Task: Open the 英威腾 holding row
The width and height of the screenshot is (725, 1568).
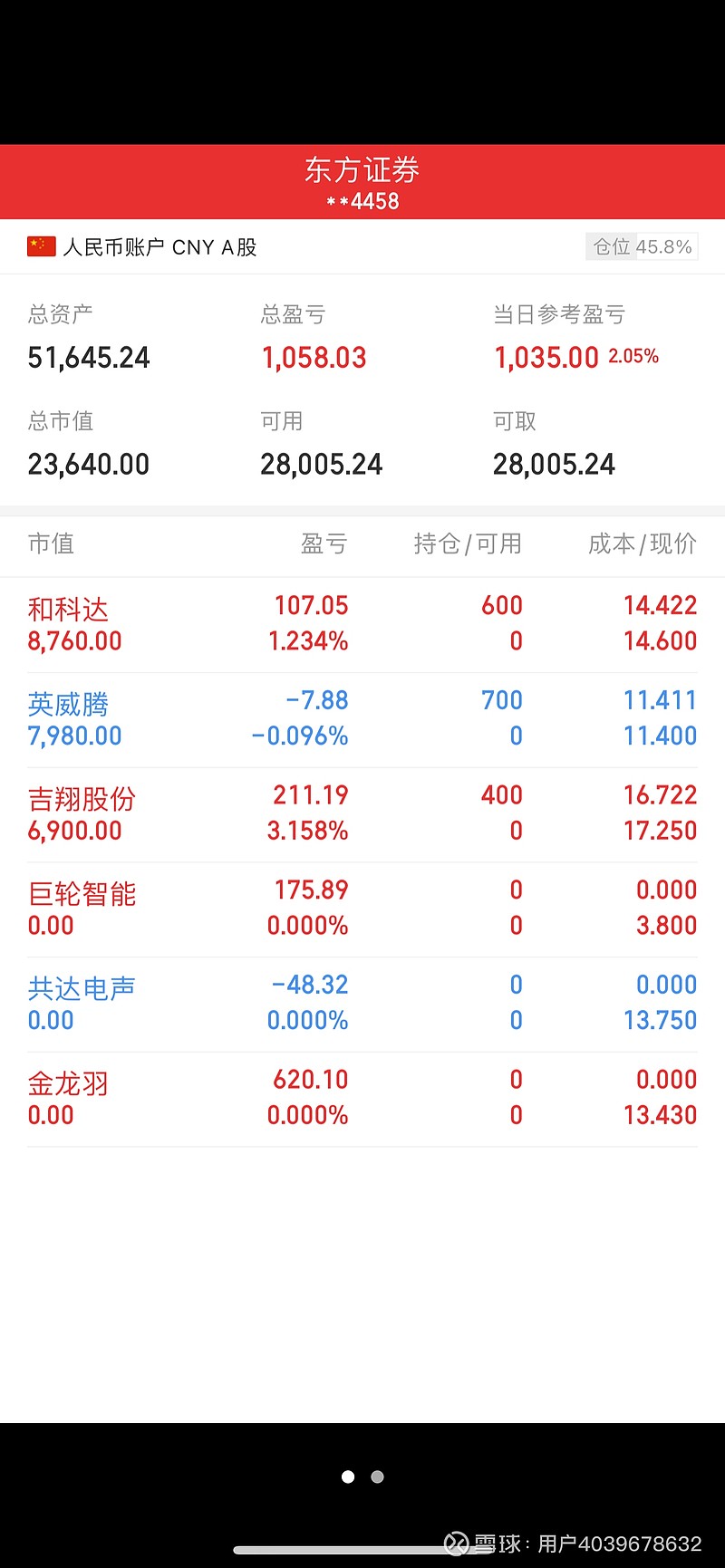Action: point(362,720)
